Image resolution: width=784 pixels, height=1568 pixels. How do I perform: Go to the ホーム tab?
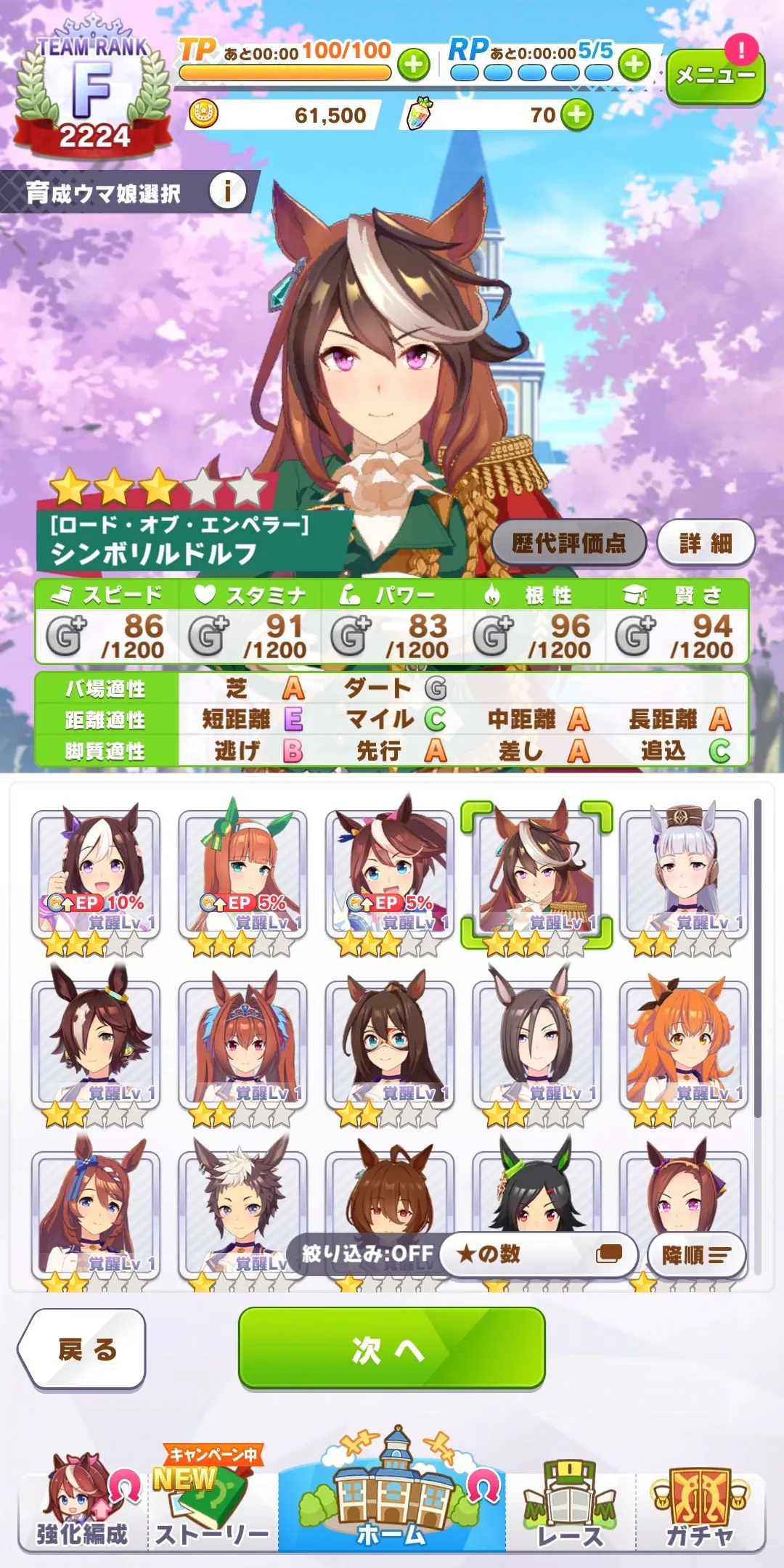tap(391, 1504)
